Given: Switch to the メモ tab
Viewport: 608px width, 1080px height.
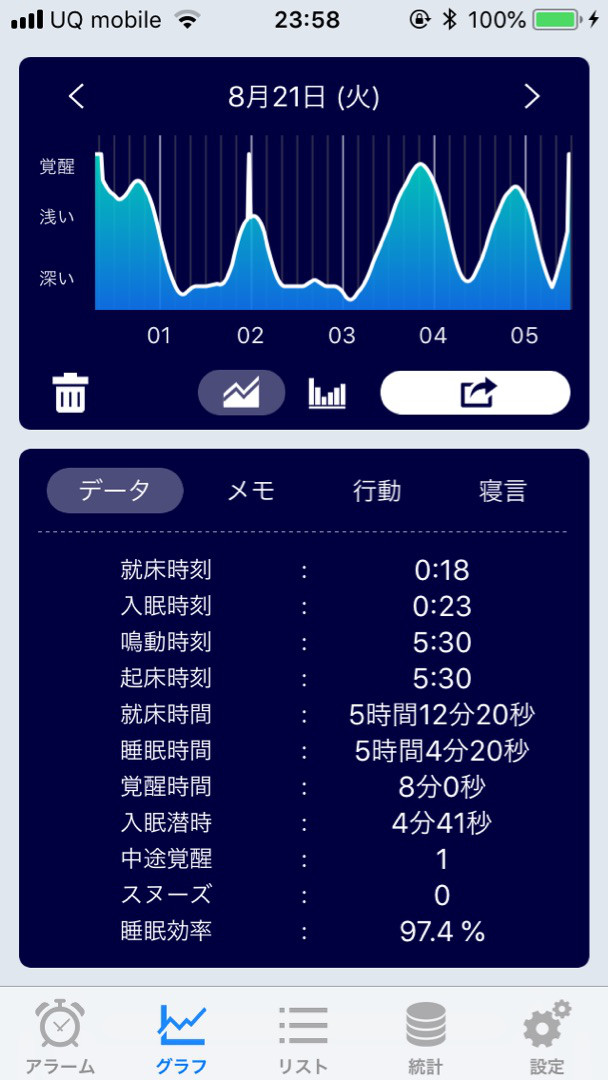Looking at the screenshot, I should pyautogui.click(x=251, y=491).
